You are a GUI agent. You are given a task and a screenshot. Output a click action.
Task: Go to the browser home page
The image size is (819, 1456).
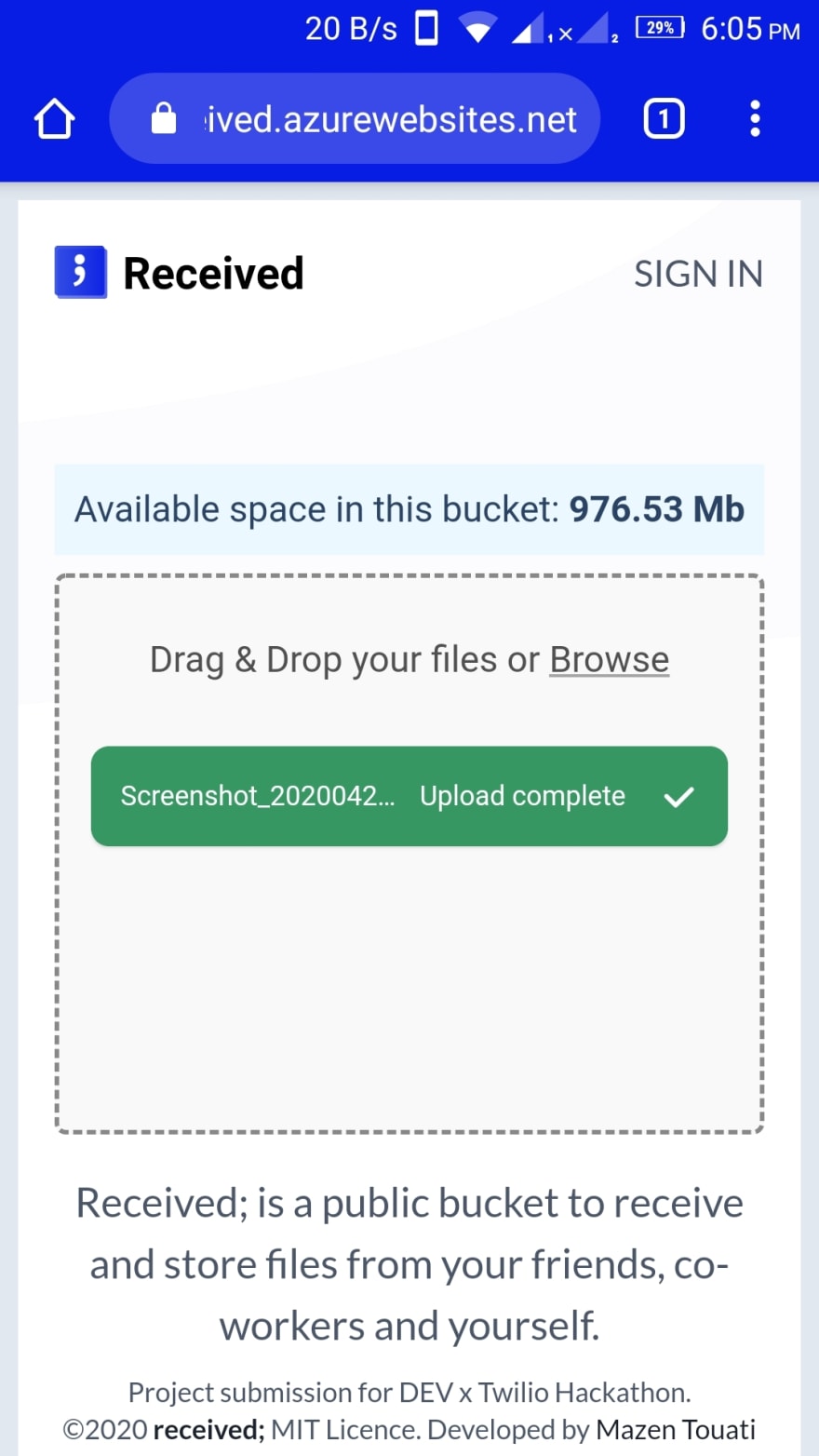54,119
